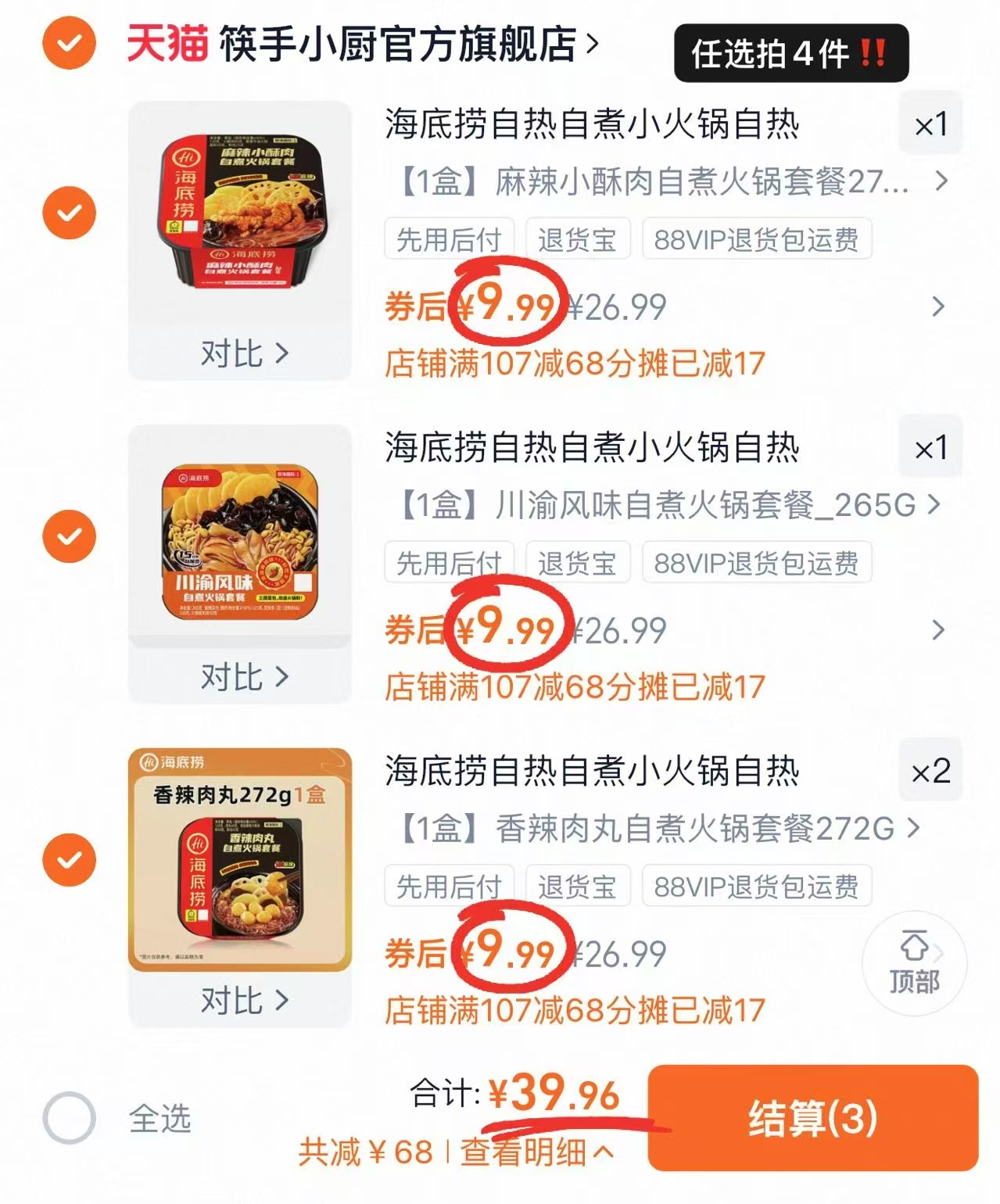The width and height of the screenshot is (1000, 1204).
Task: Tap the 顶部 back-to-top icon
Action: click(912, 963)
